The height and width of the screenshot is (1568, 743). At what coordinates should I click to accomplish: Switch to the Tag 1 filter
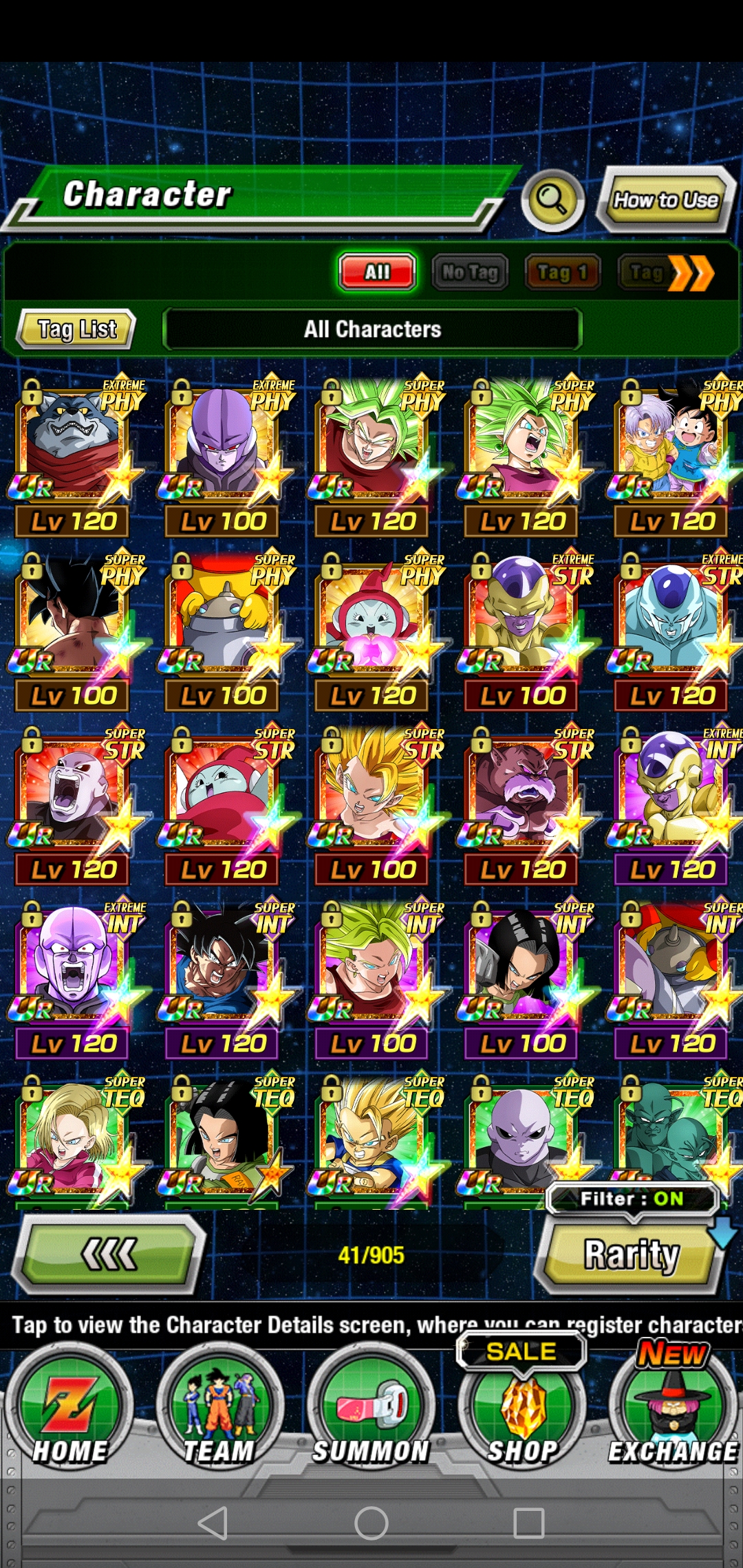click(562, 272)
